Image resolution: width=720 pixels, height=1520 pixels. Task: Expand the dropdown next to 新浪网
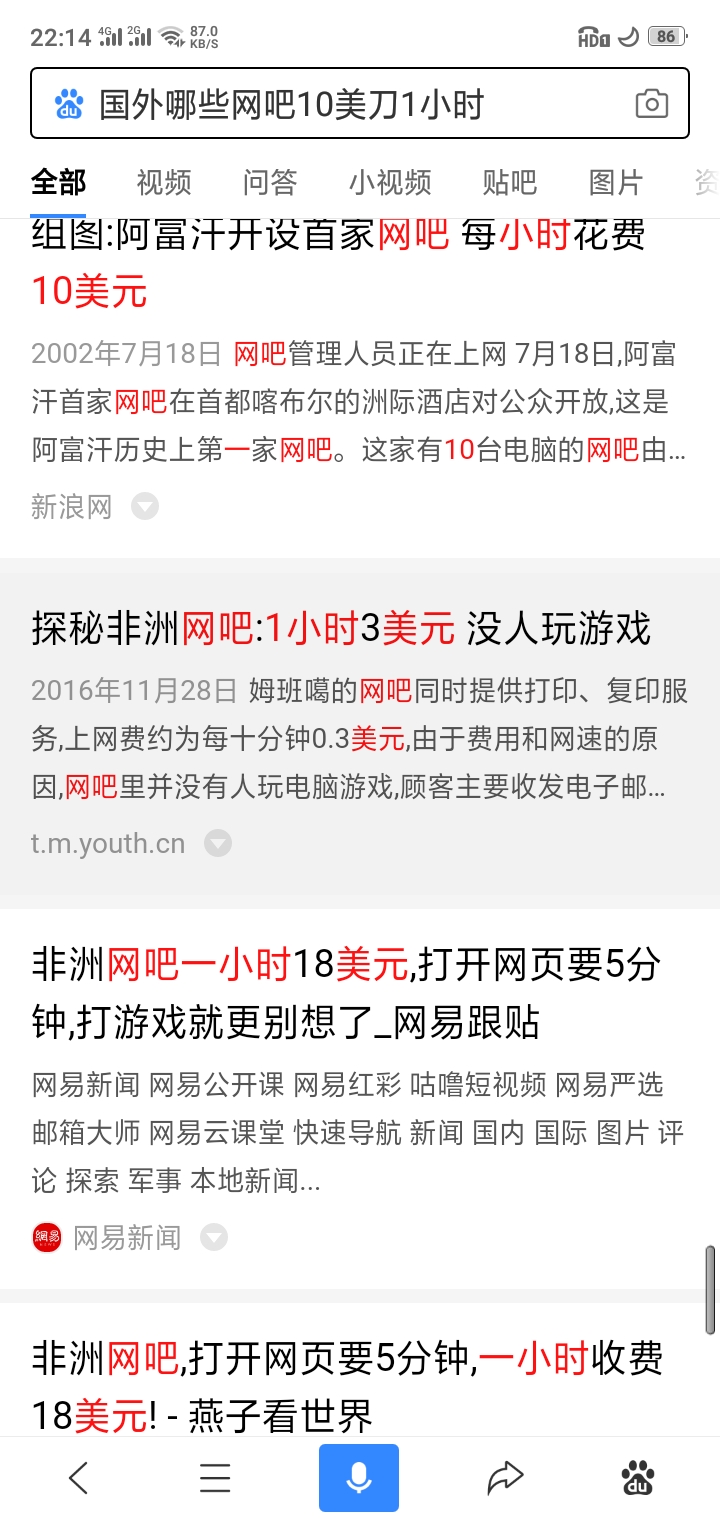click(x=146, y=507)
